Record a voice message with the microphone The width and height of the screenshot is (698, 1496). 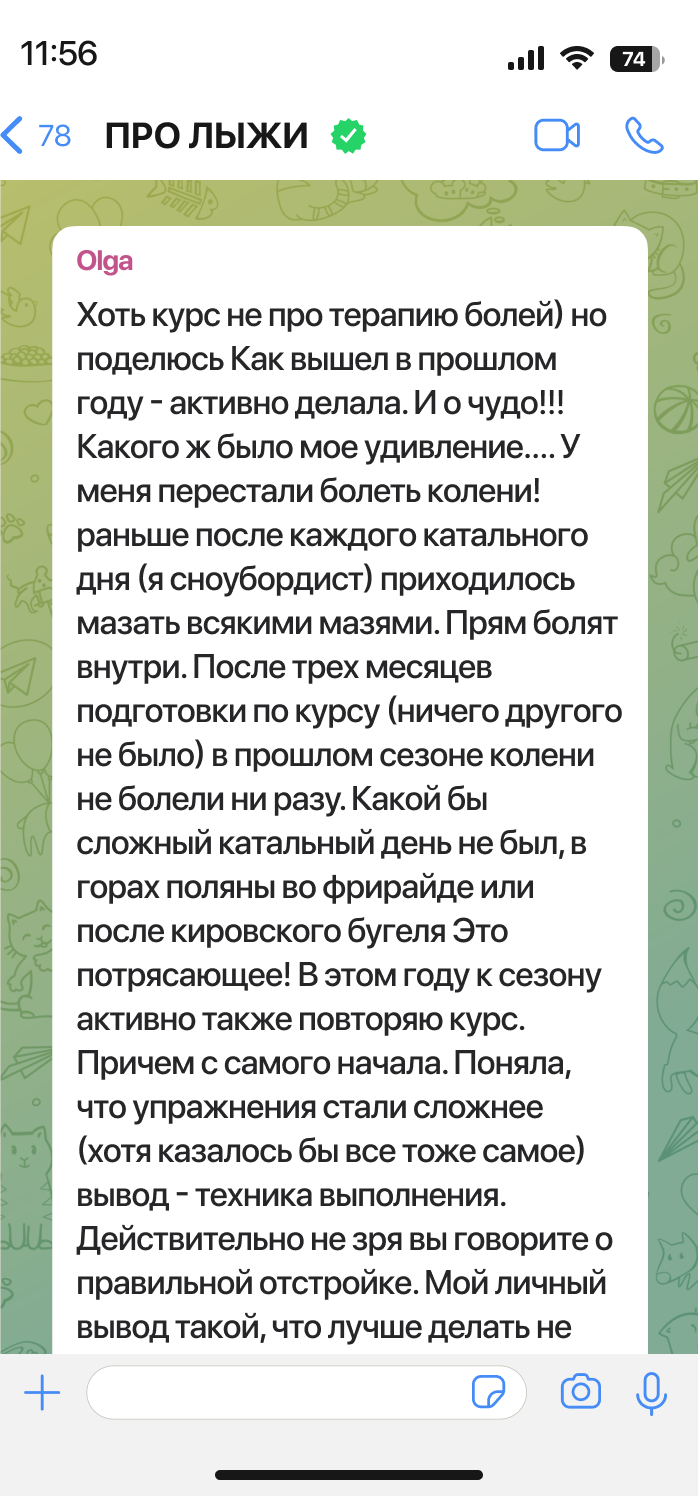click(652, 1392)
